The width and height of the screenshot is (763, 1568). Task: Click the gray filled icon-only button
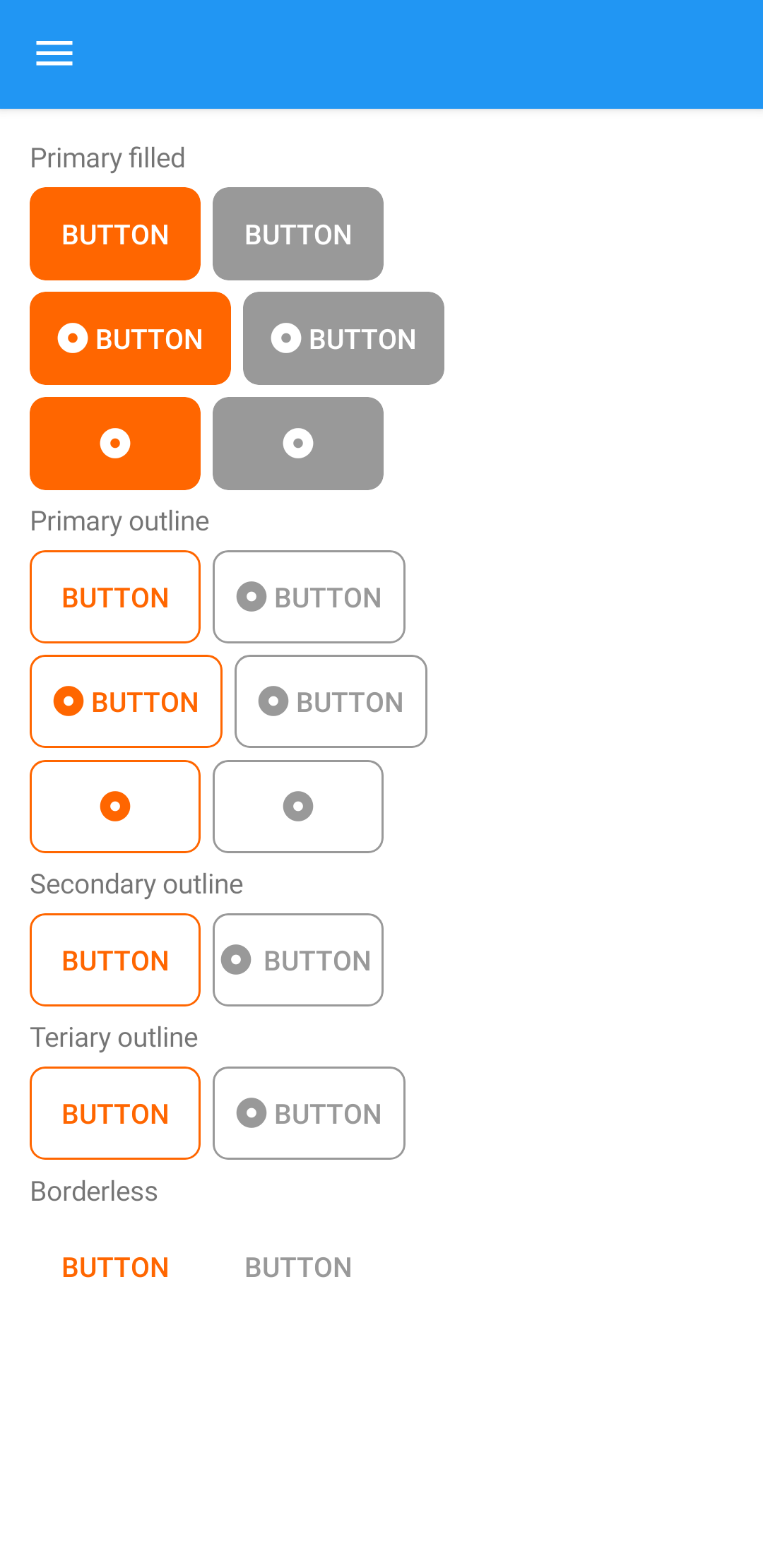297,443
